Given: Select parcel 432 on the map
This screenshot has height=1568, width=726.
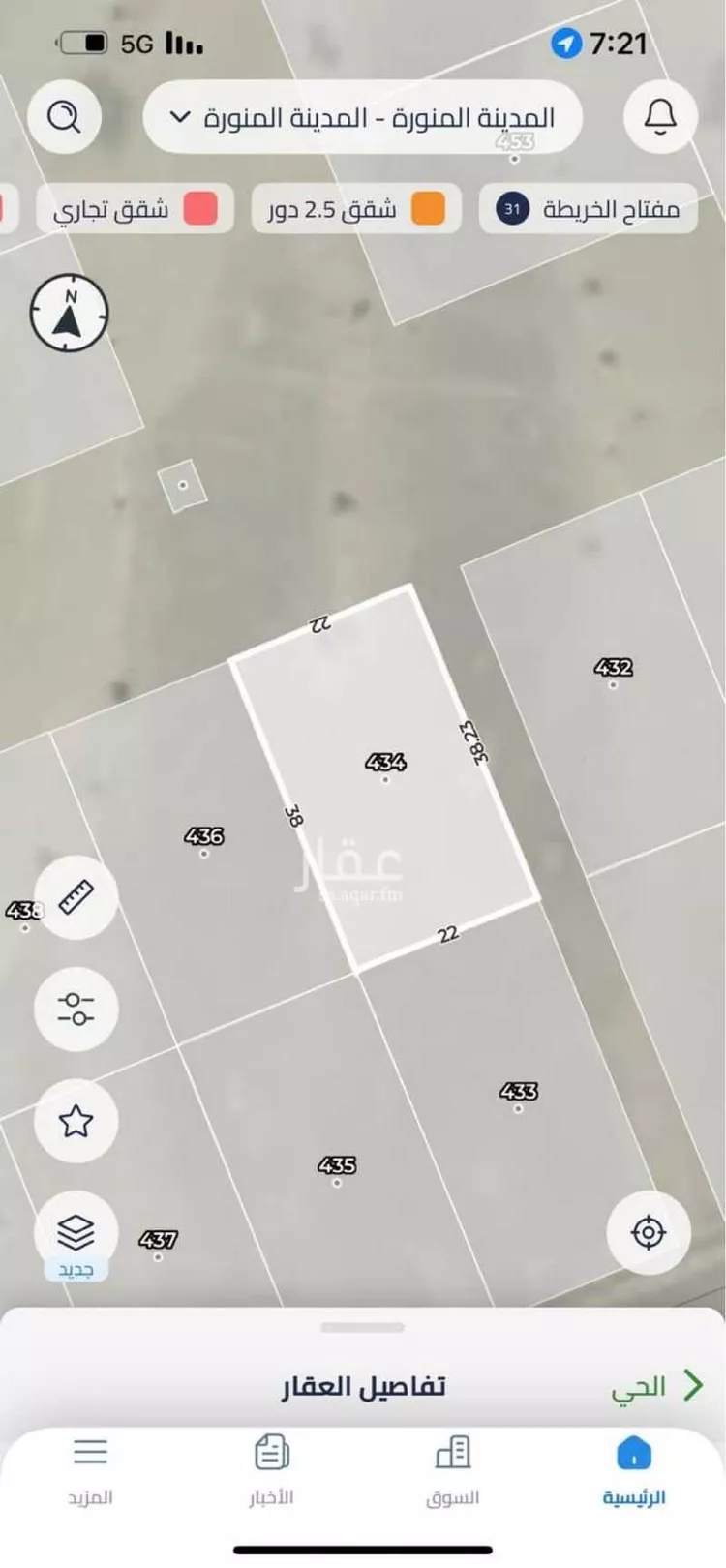Looking at the screenshot, I should click(x=614, y=668).
